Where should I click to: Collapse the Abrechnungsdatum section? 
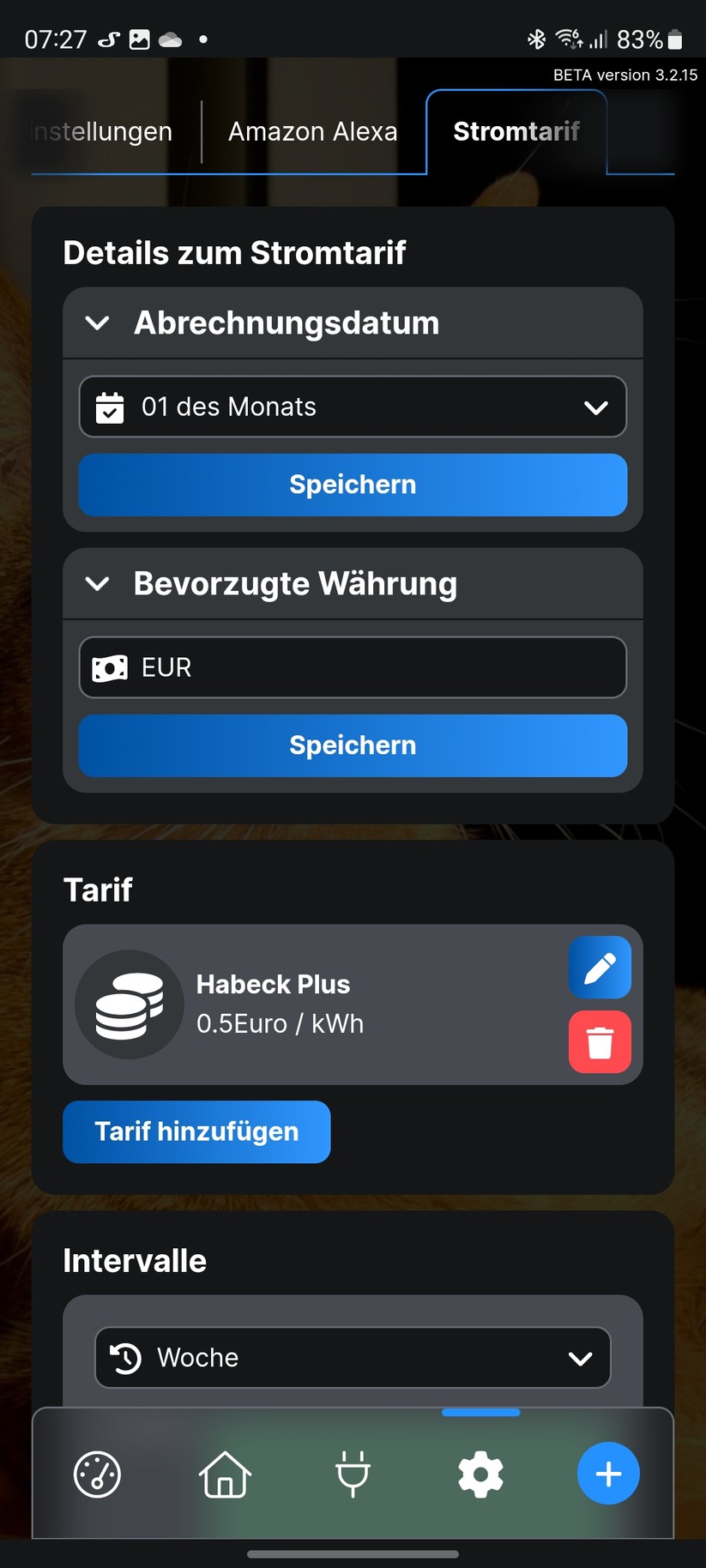click(x=97, y=323)
